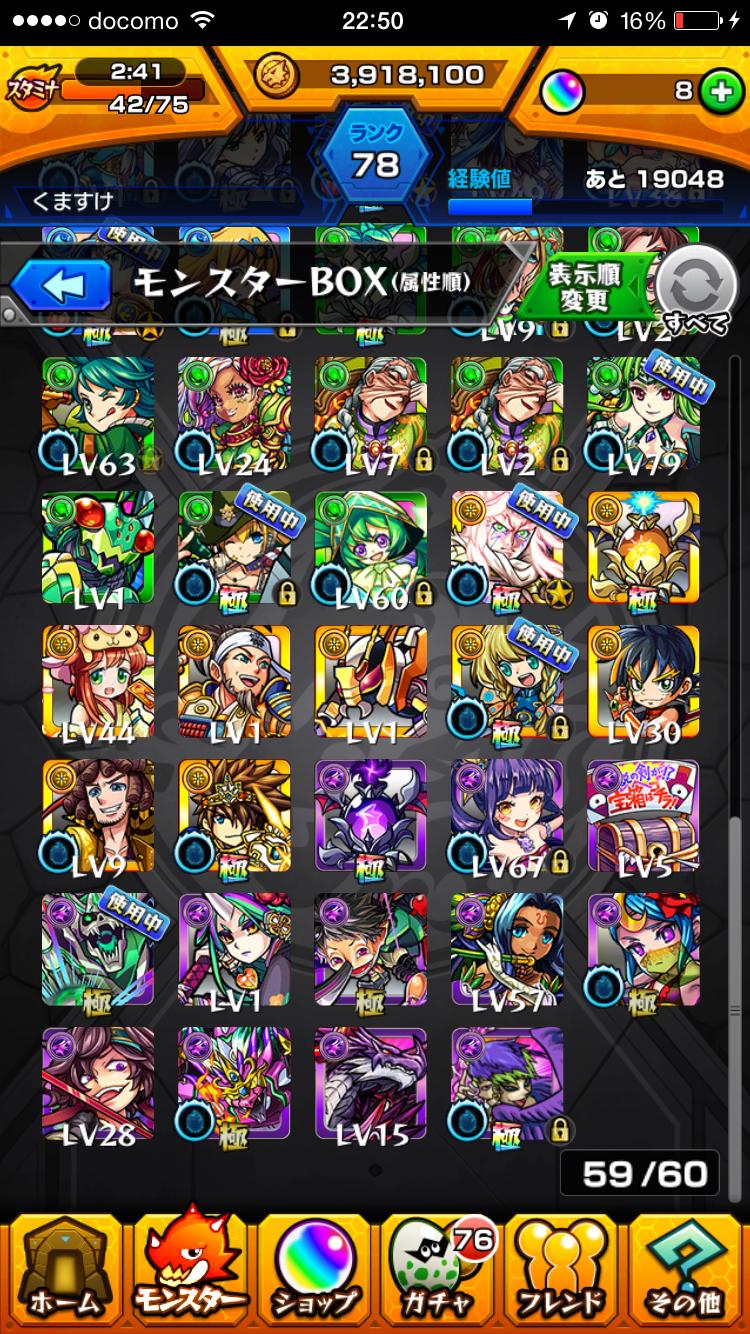The width and height of the screenshot is (750, 1334).
Task: Go back with the blue arrow button
Action: [x=62, y=287]
